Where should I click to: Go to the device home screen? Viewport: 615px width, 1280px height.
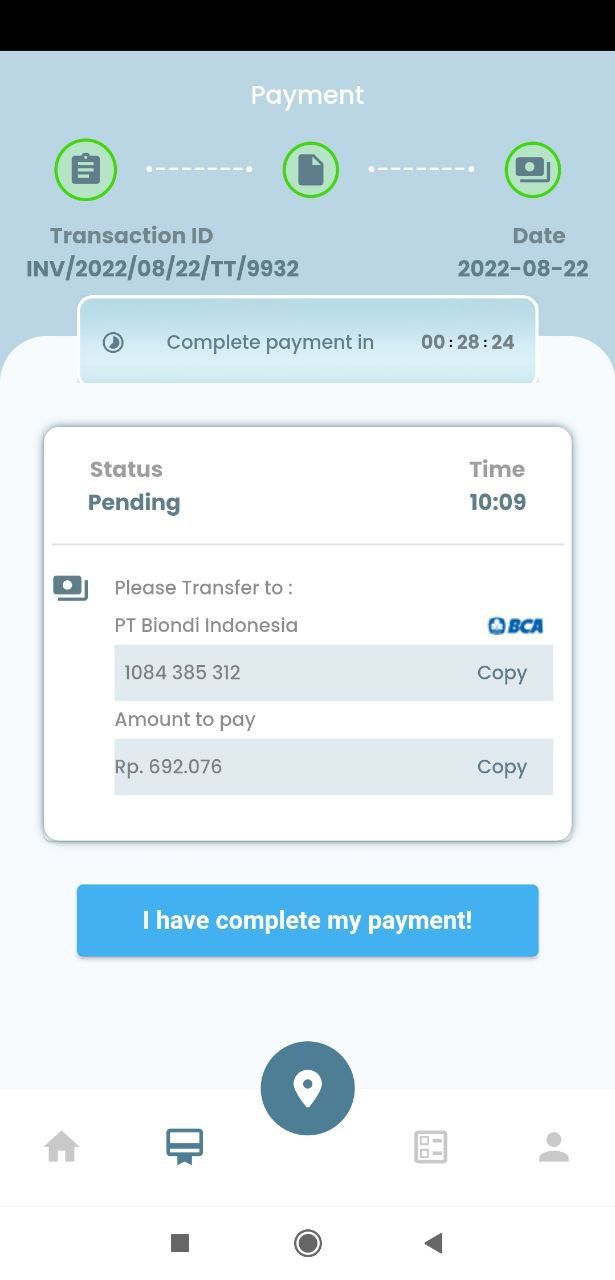[307, 1243]
